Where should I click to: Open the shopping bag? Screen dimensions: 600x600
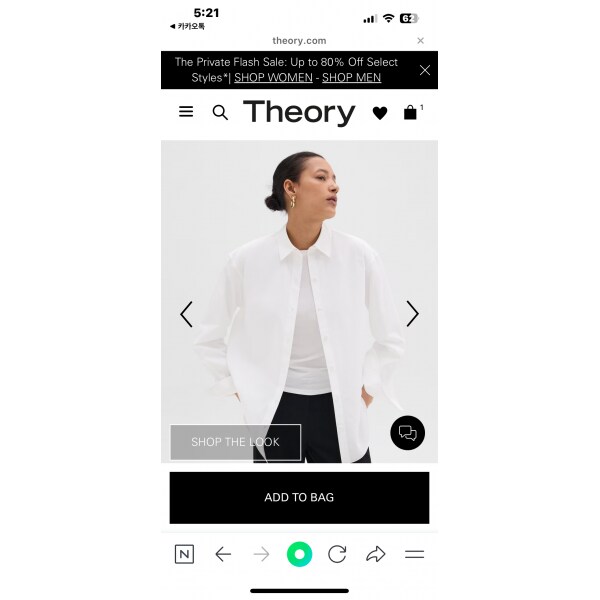point(410,112)
